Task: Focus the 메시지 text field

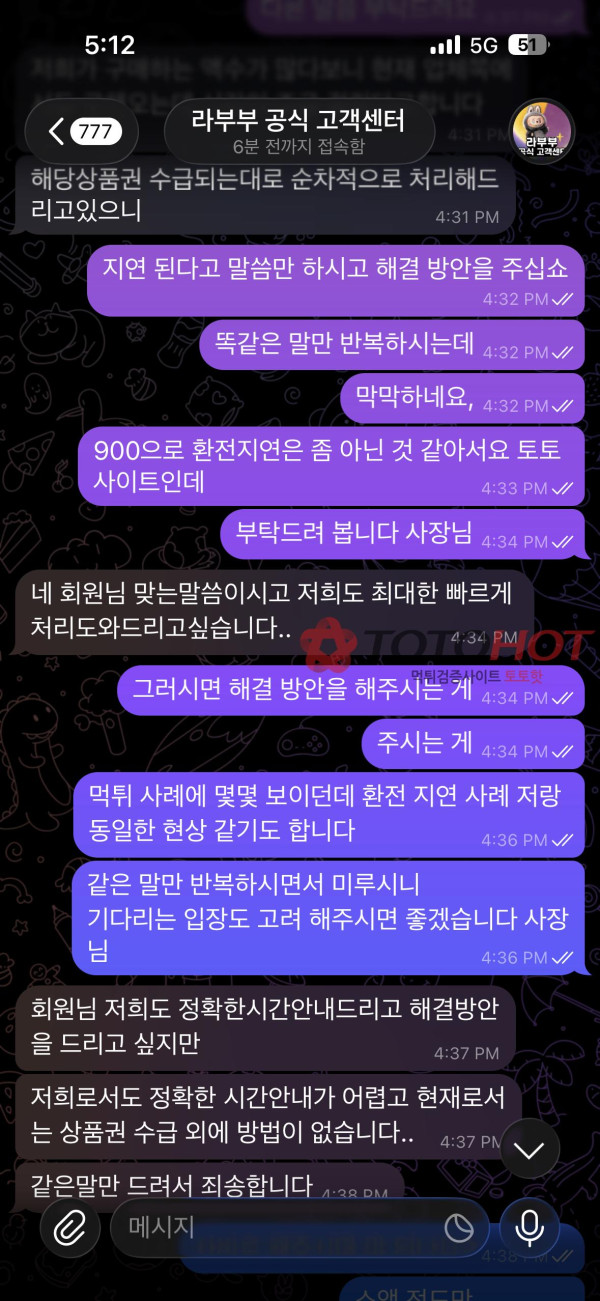Action: pyautogui.click(x=280, y=1228)
